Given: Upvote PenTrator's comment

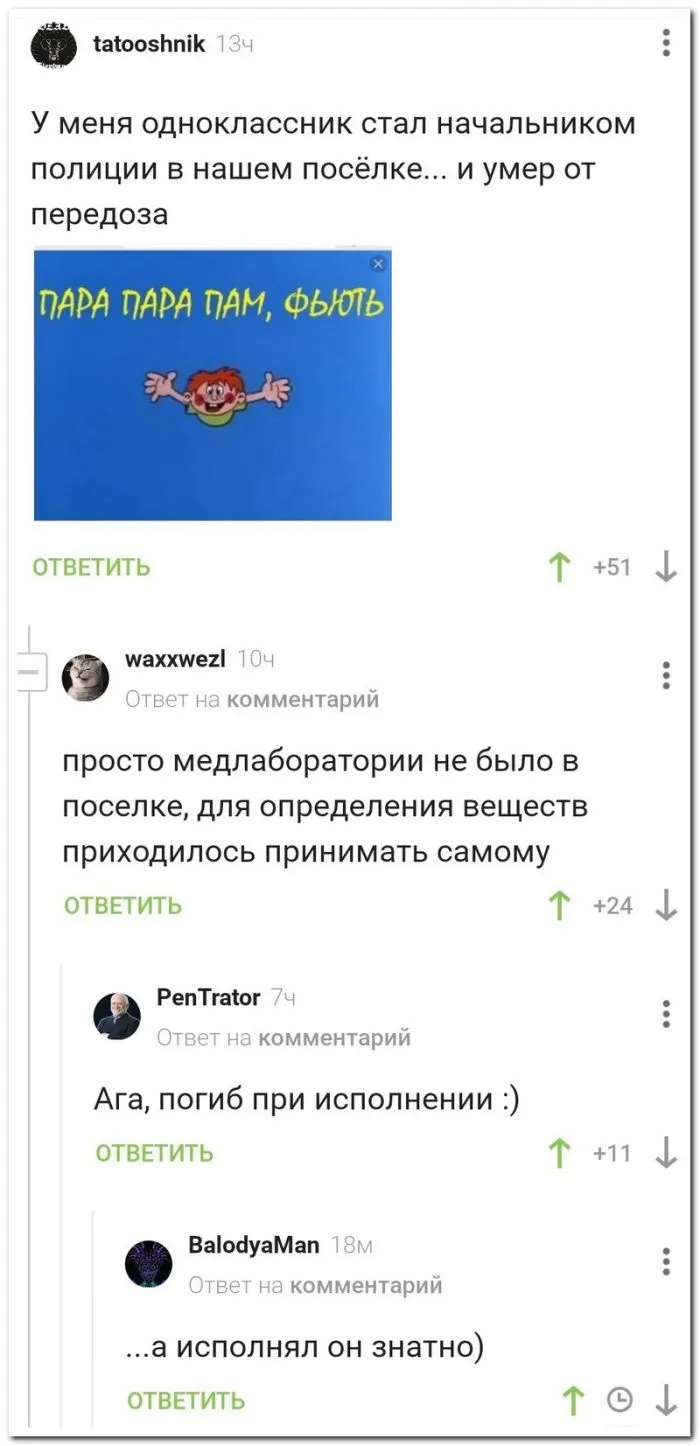Looking at the screenshot, I should (x=559, y=1153).
